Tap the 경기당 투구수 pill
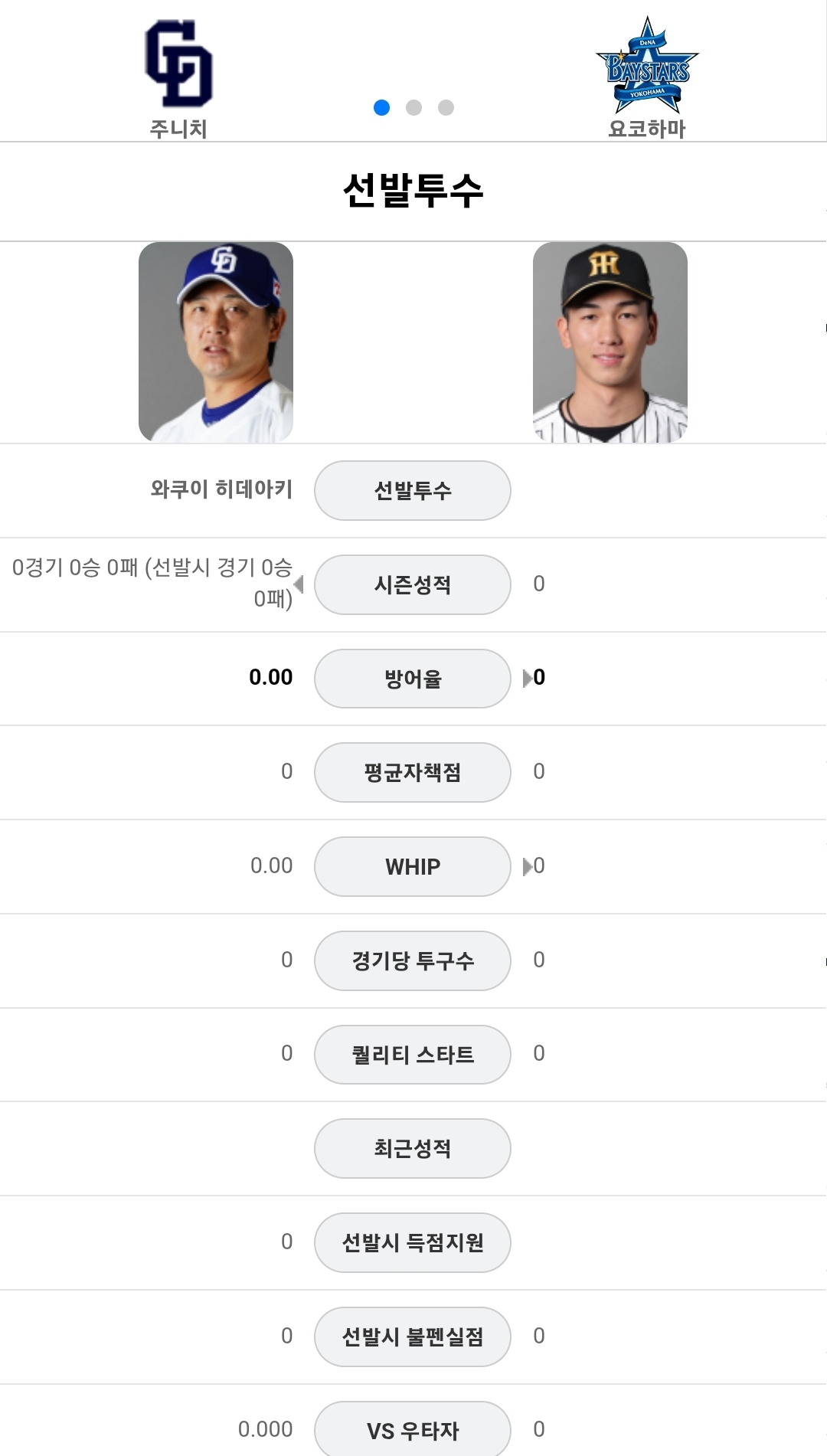 [413, 960]
